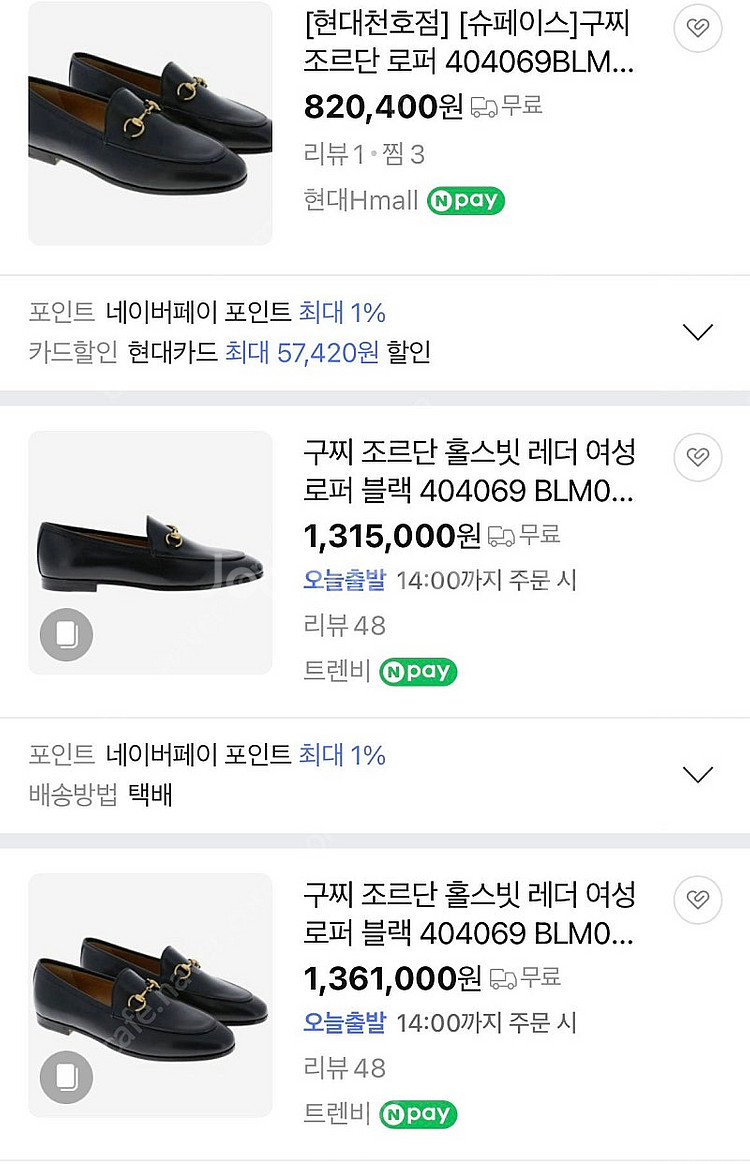
Task: Toggle the wishlist heart on the second product
Action: (x=697, y=456)
